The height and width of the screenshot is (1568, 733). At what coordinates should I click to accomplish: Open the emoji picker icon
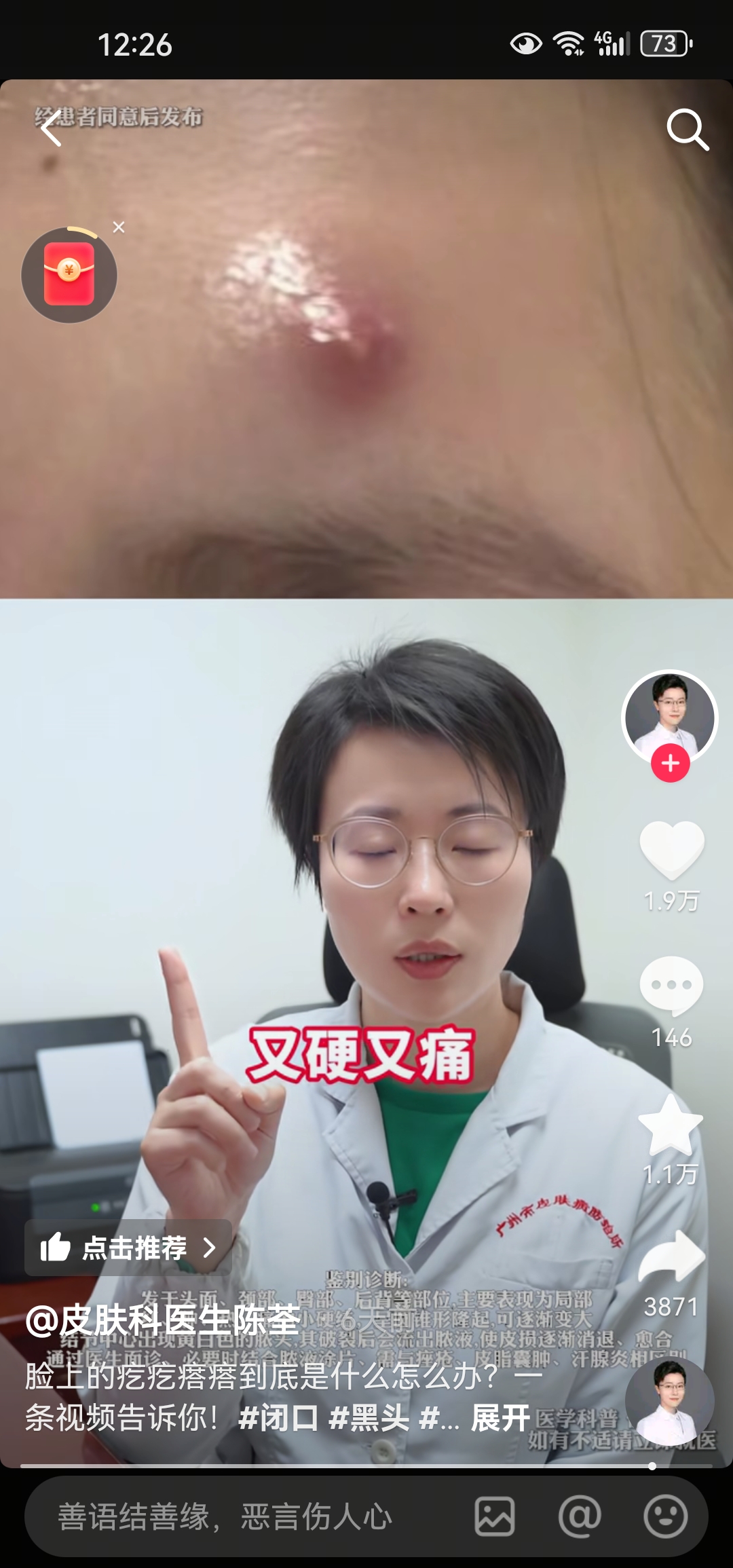(665, 1516)
